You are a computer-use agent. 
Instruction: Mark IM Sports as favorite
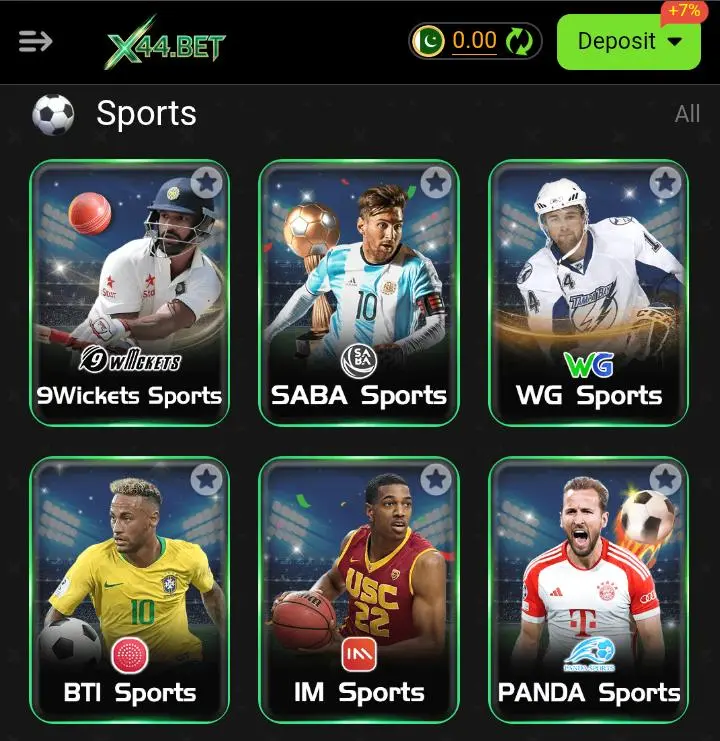click(x=435, y=479)
